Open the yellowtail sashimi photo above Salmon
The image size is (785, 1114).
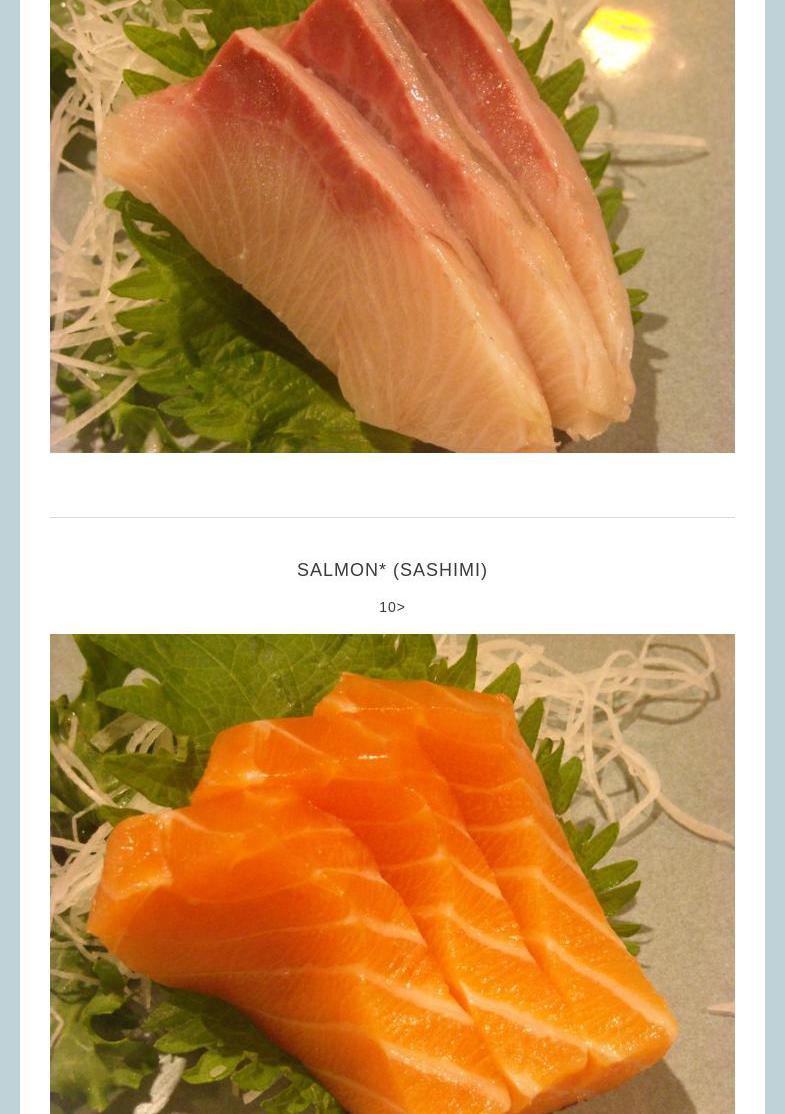click(392, 226)
